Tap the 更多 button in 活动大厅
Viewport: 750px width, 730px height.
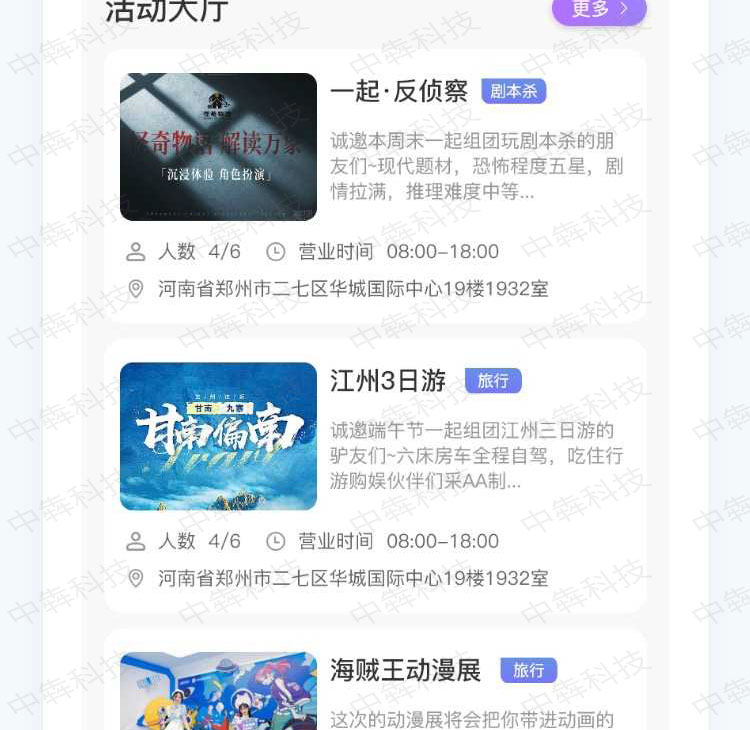point(599,10)
